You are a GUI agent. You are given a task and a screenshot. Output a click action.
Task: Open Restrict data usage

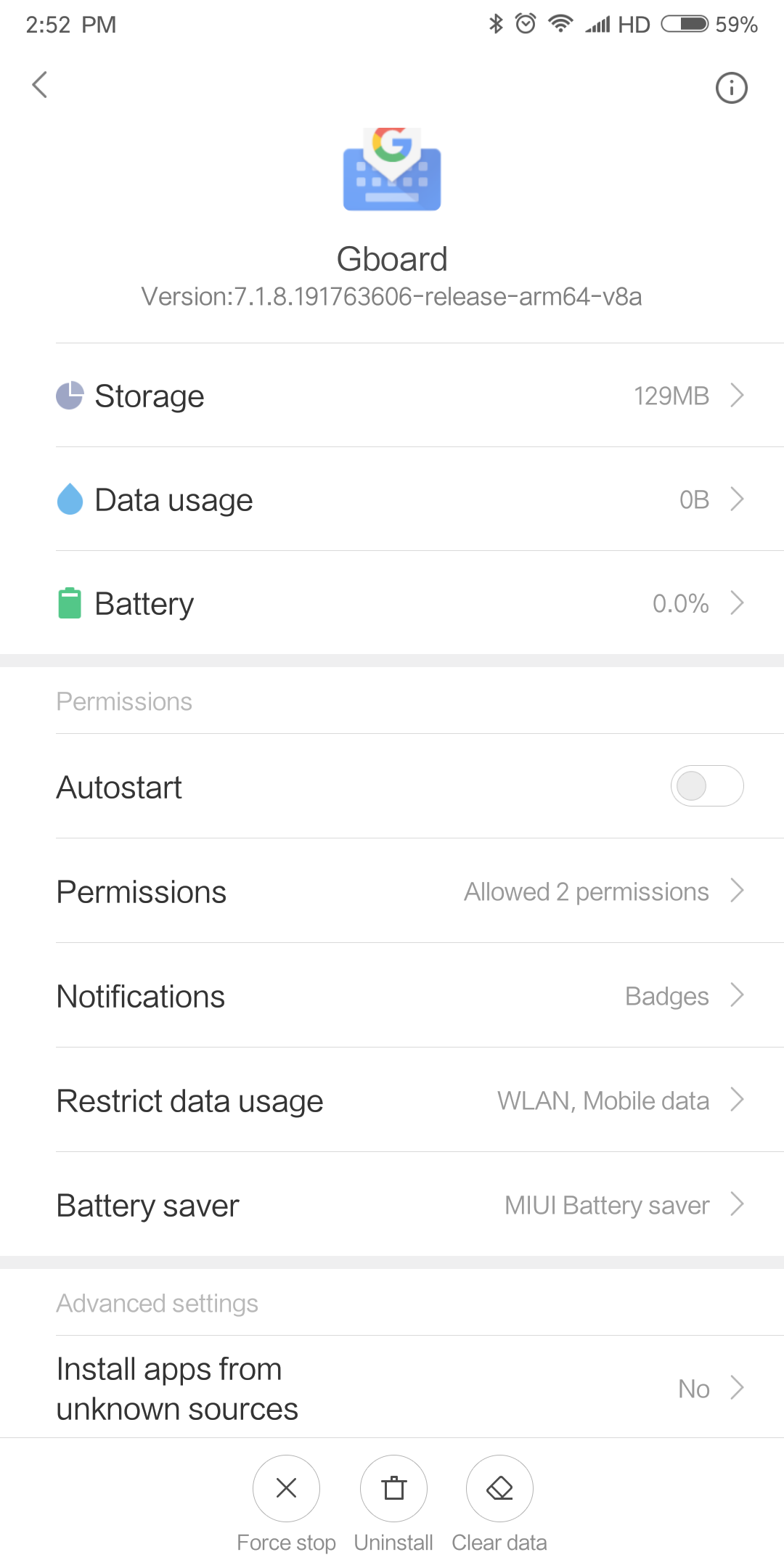click(x=392, y=1101)
